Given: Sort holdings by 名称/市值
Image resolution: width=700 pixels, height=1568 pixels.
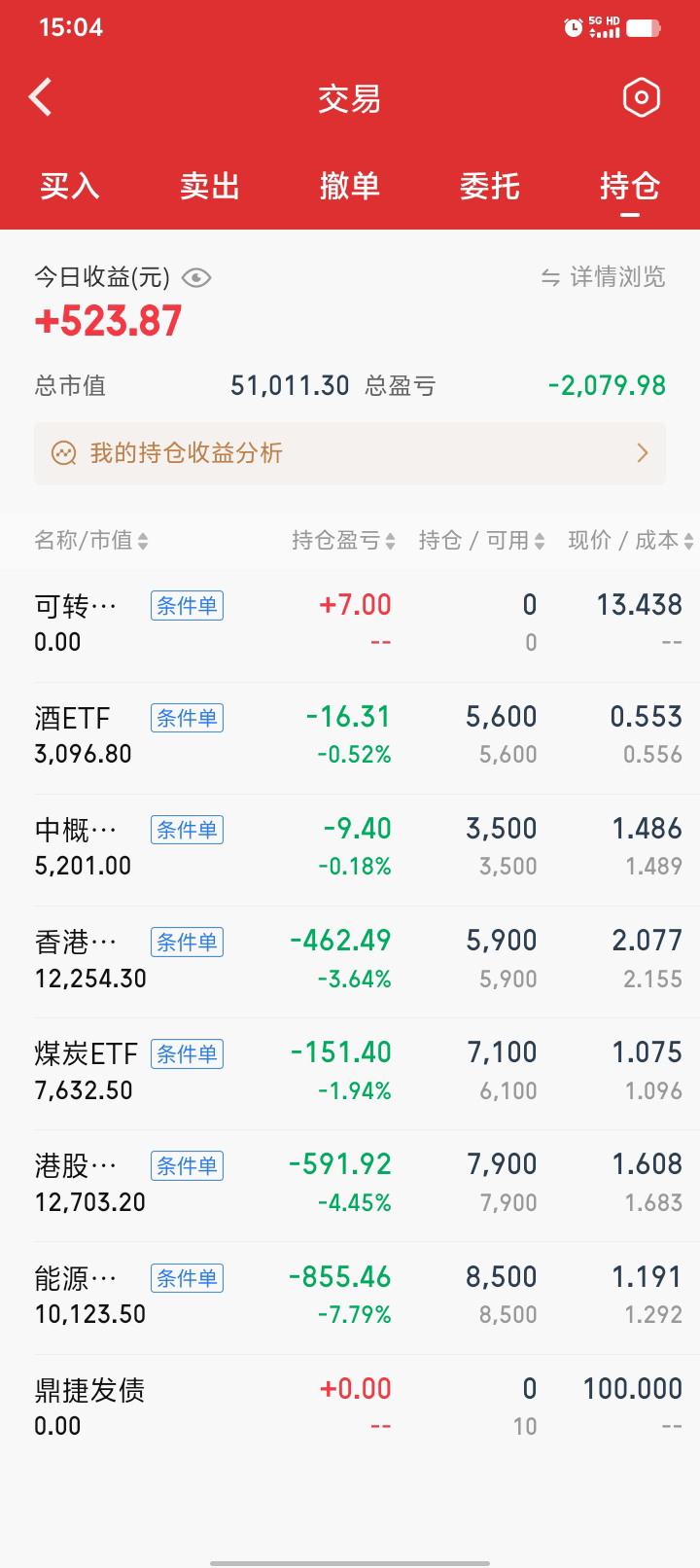Looking at the screenshot, I should (91, 541).
